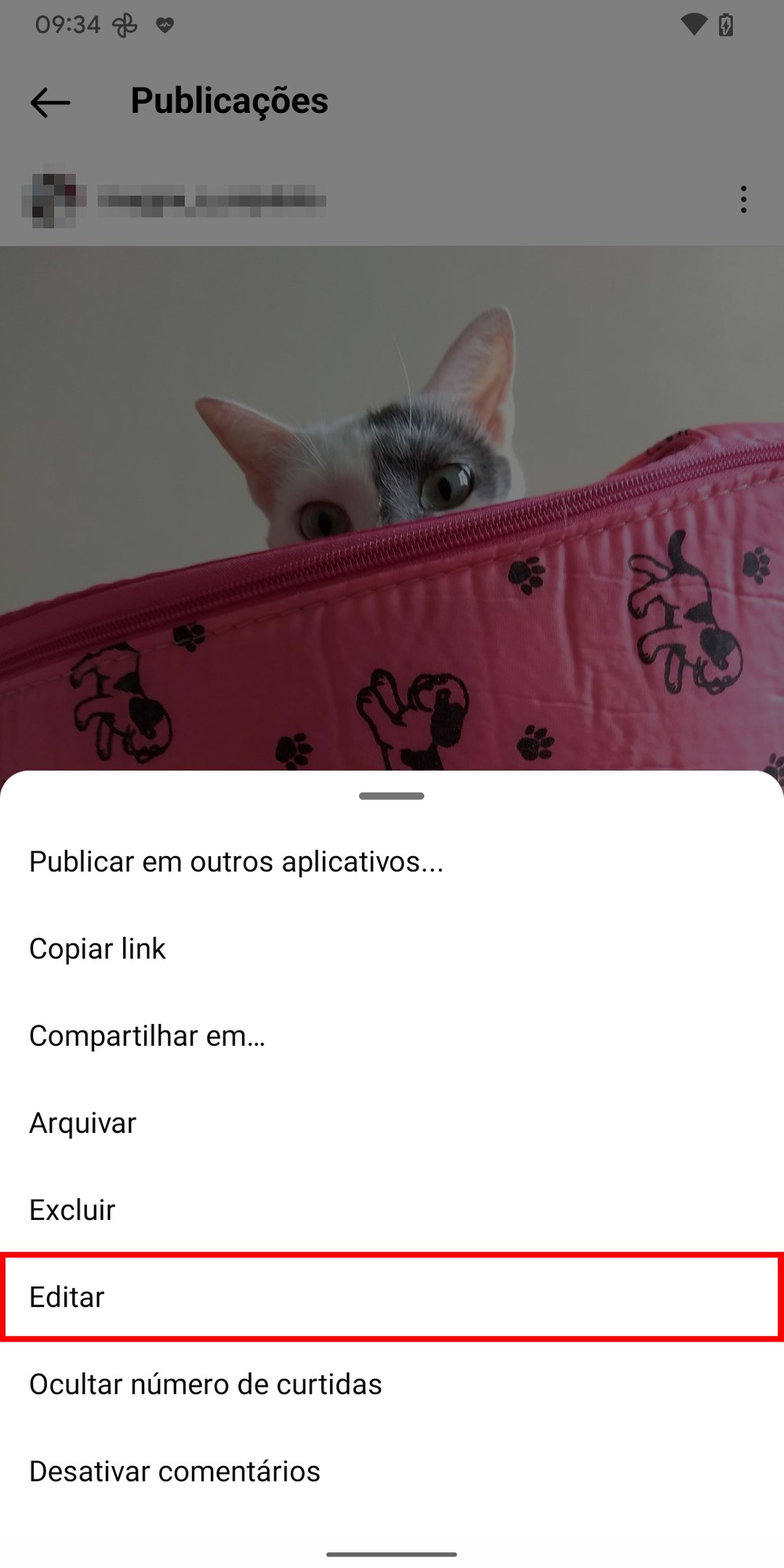Viewport: 784px width, 1568px height.
Task: Tap Copiar link
Action: [97, 949]
